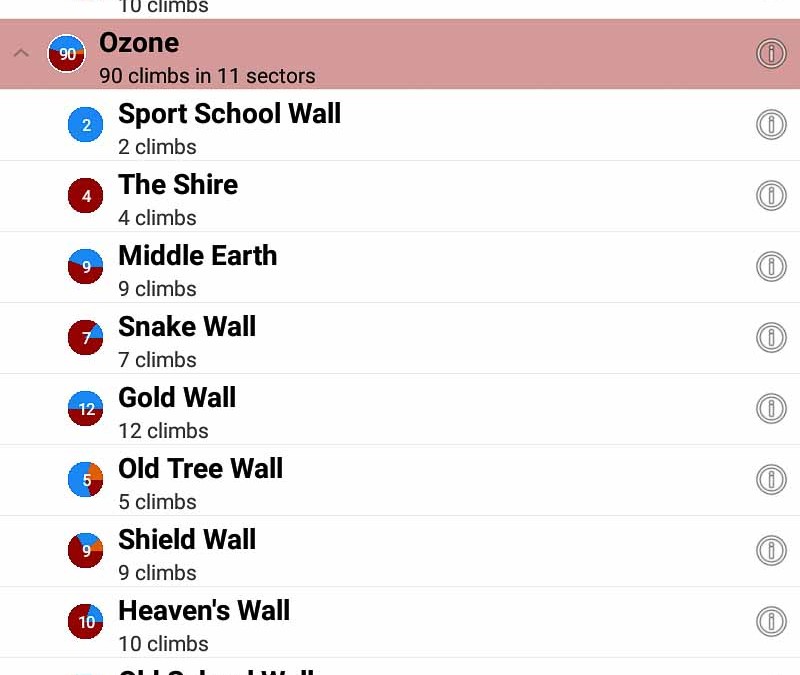The height and width of the screenshot is (675, 800).
Task: Select the Shield Wall sector
Action: click(187, 552)
